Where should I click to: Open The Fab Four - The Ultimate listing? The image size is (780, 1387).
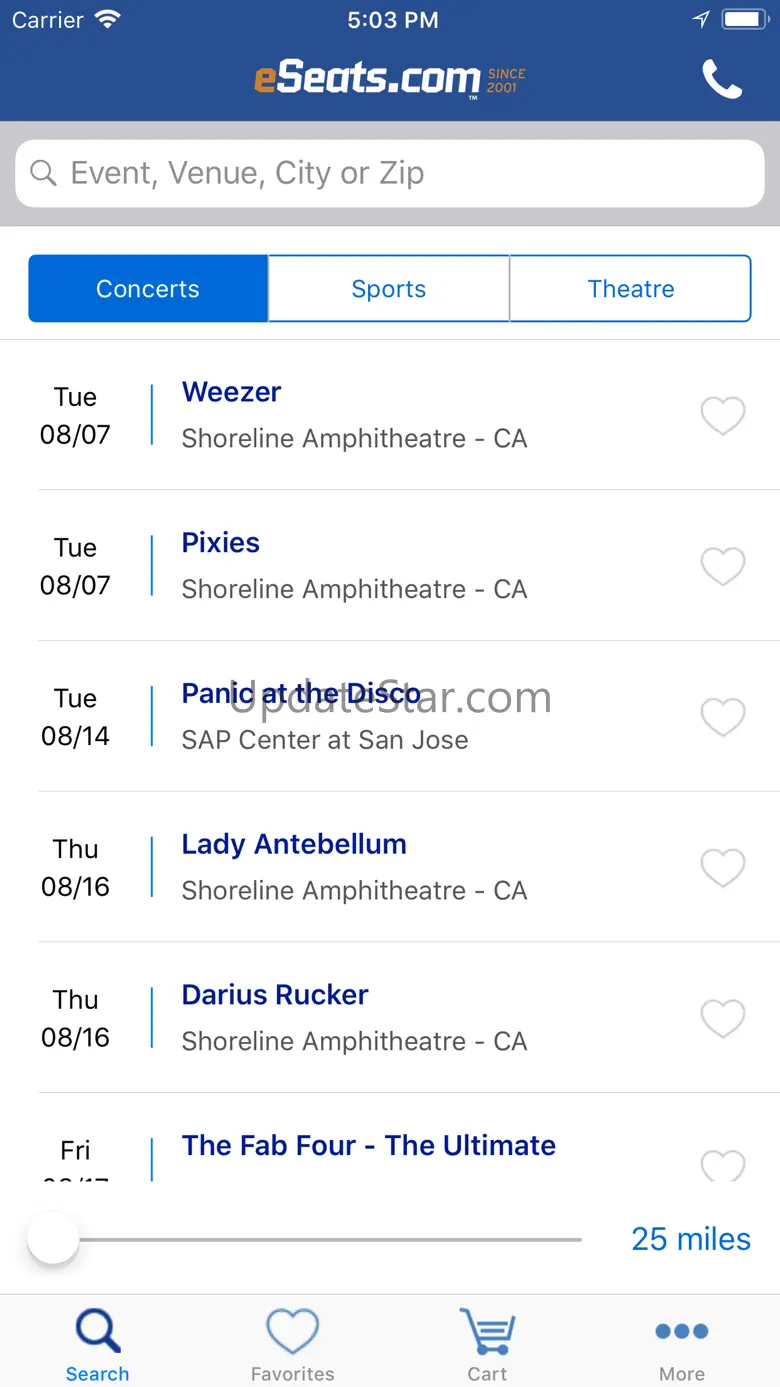(368, 1146)
